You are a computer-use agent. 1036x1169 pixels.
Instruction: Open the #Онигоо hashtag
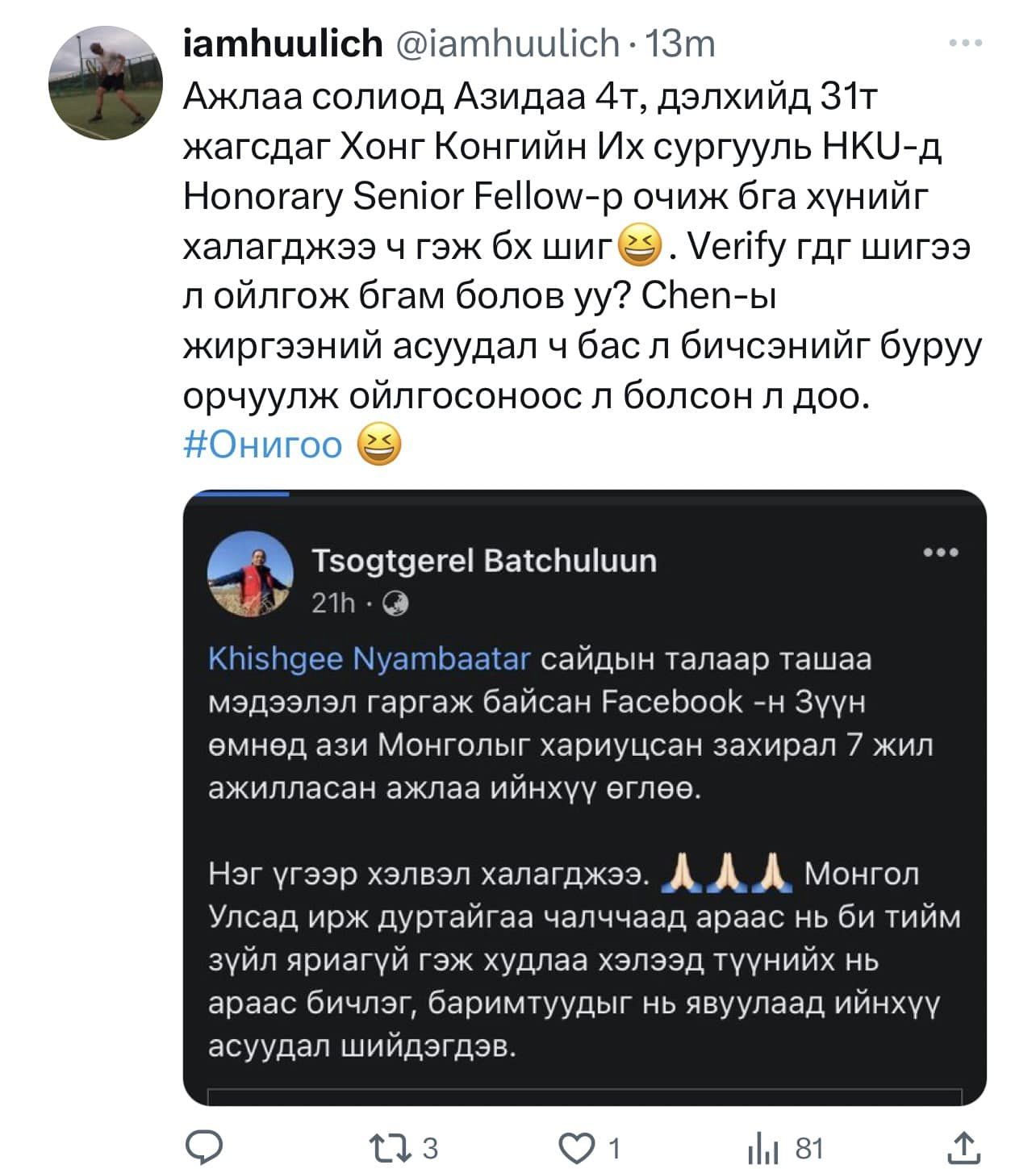pos(263,444)
